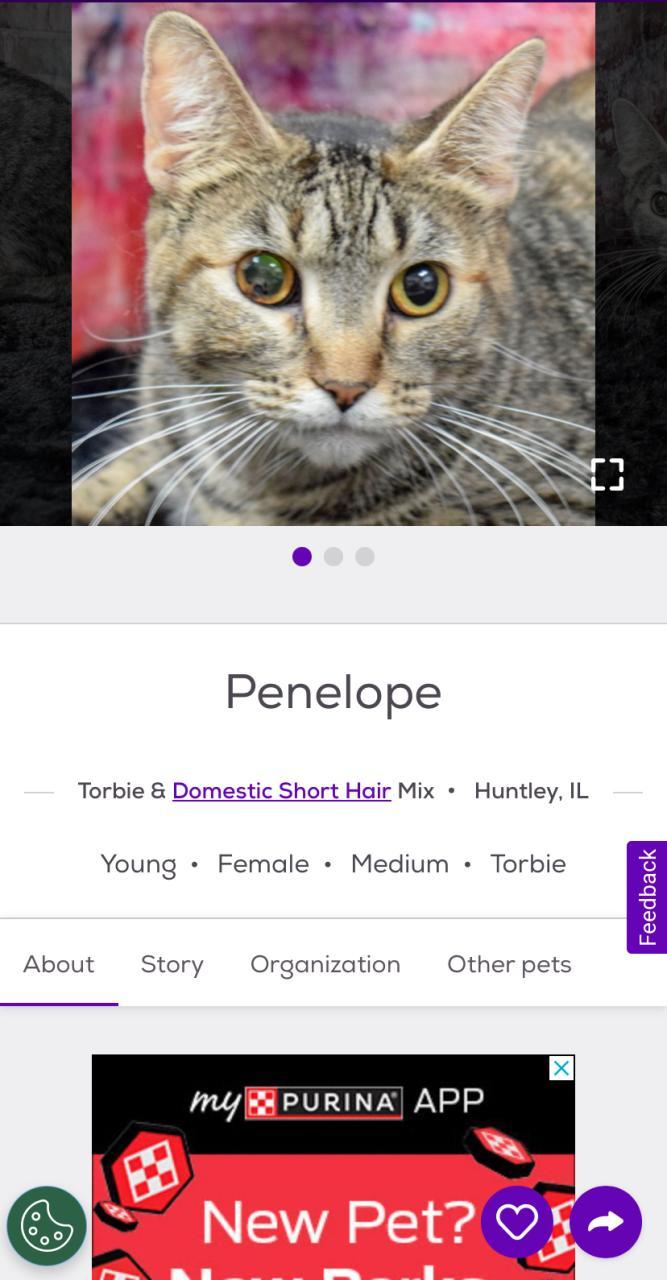Close the Purina ad
The width and height of the screenshot is (667, 1280).
pyautogui.click(x=562, y=1068)
